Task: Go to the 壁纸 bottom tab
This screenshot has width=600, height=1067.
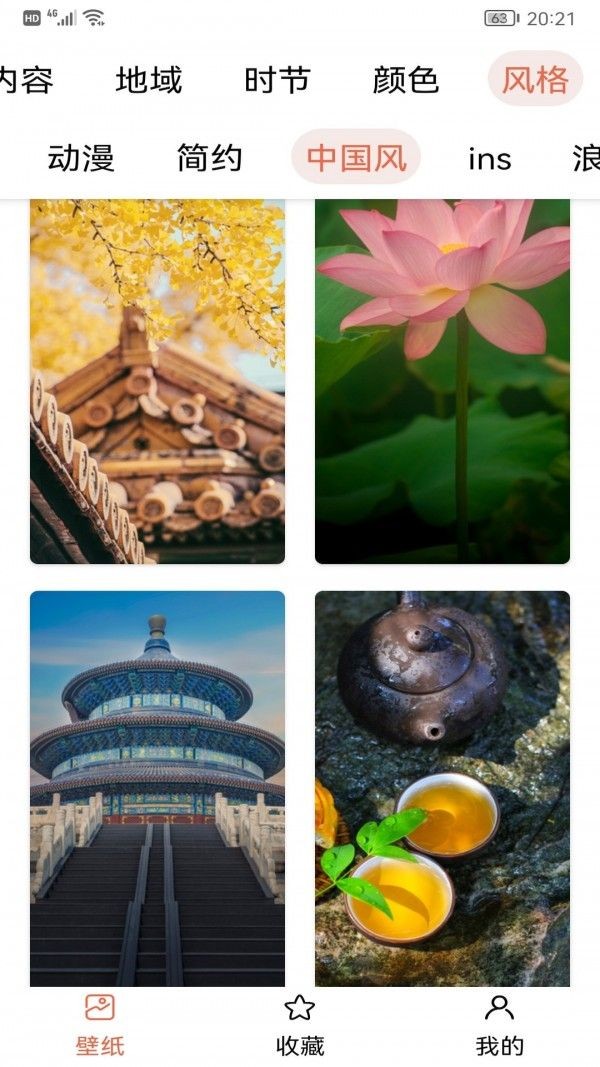Action: tap(100, 1024)
